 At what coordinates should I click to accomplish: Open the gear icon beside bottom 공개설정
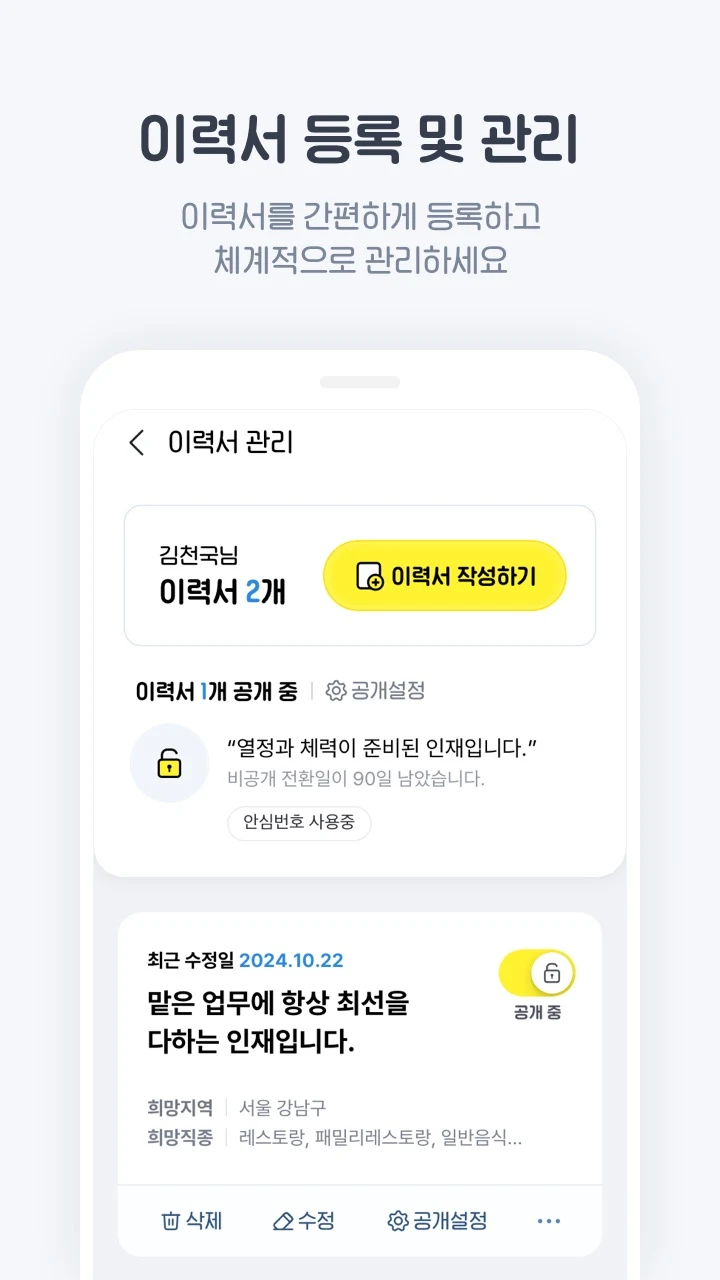[x=397, y=1220]
